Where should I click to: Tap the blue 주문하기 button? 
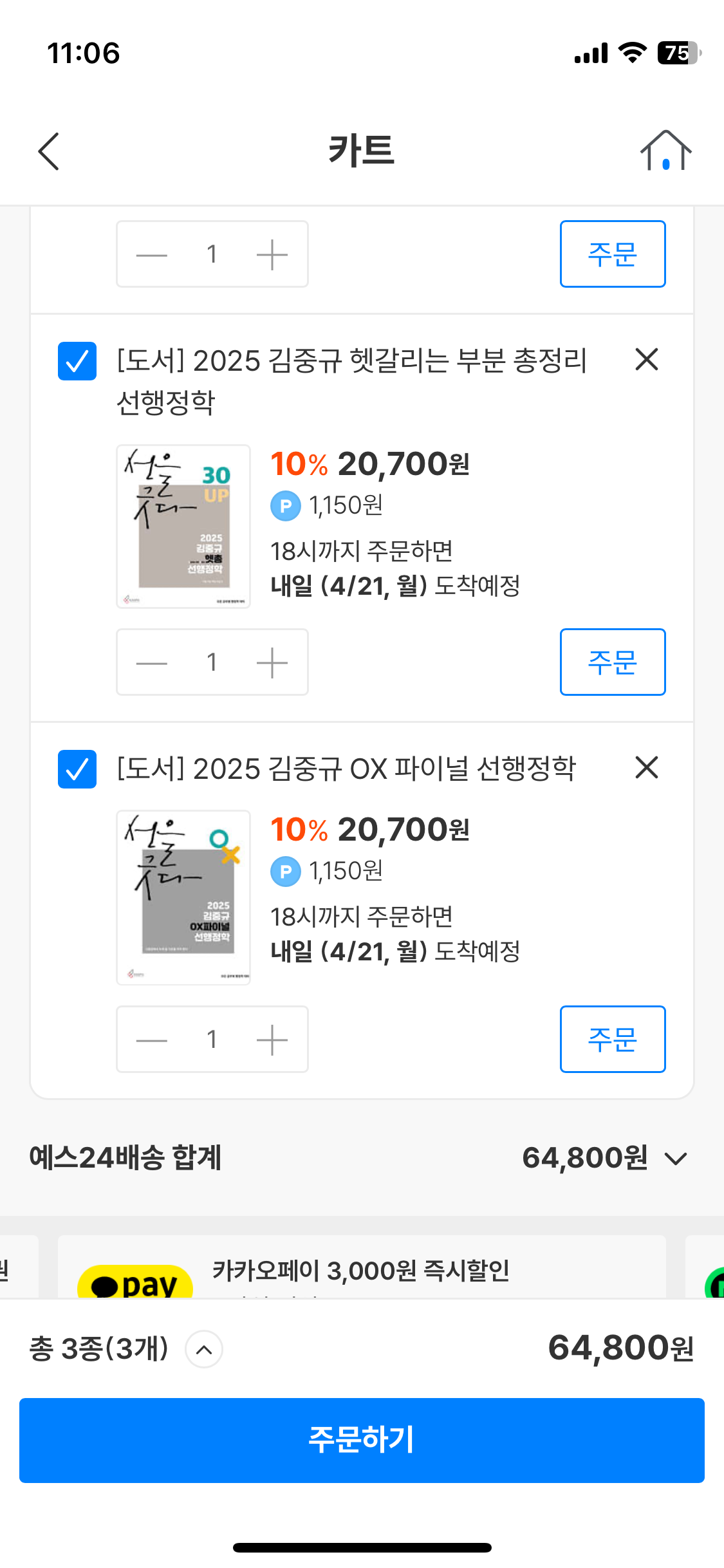coord(362,1441)
